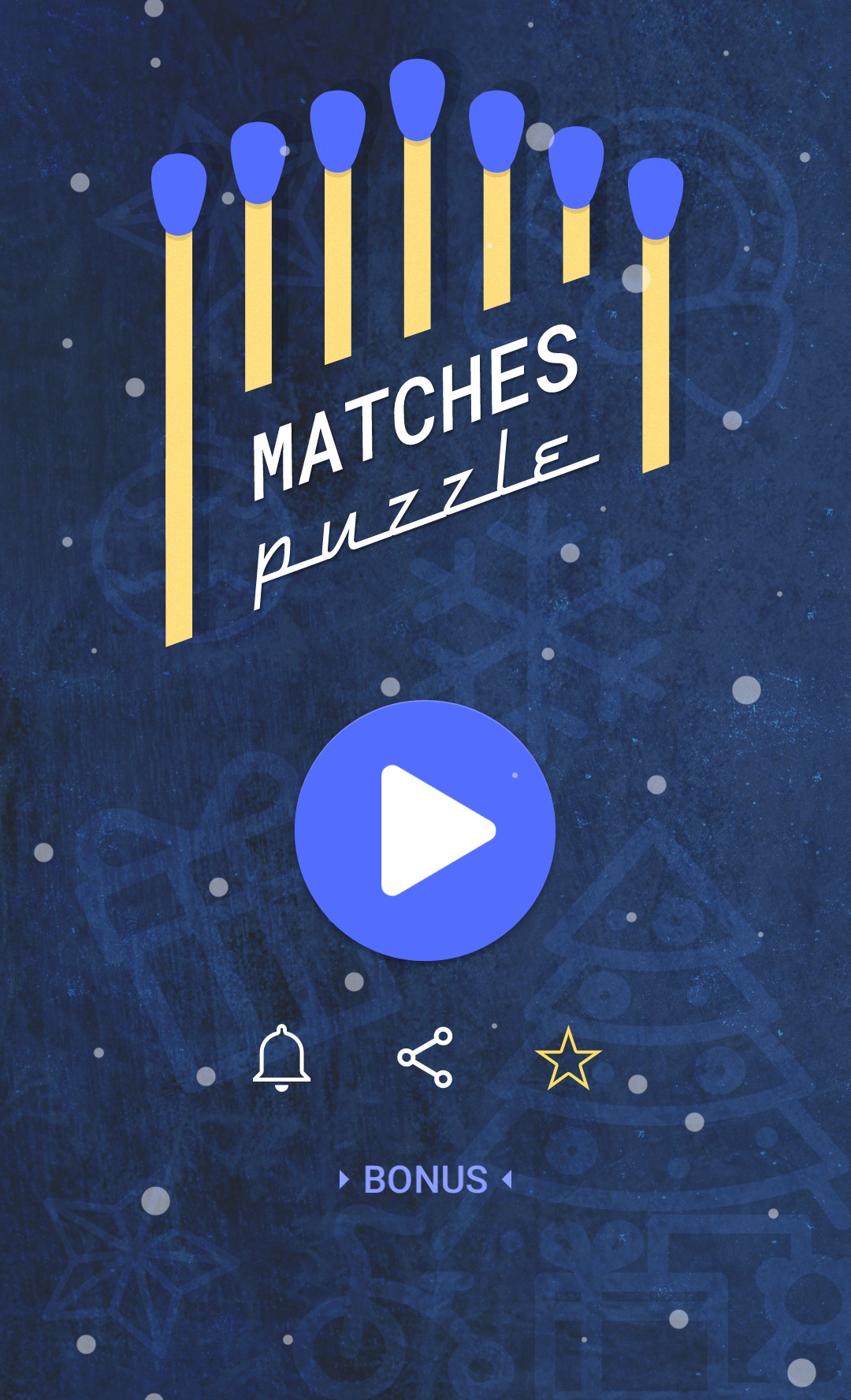Share the Matches Puzzle game

[425, 1058]
